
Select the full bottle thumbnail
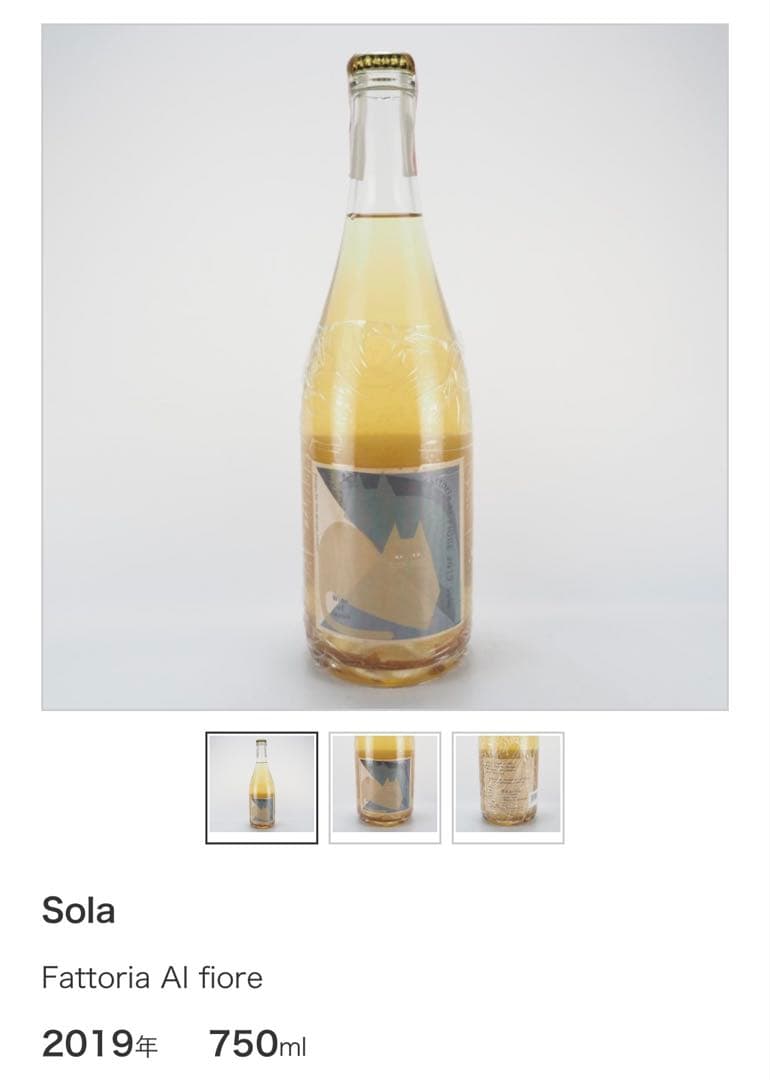click(261, 788)
